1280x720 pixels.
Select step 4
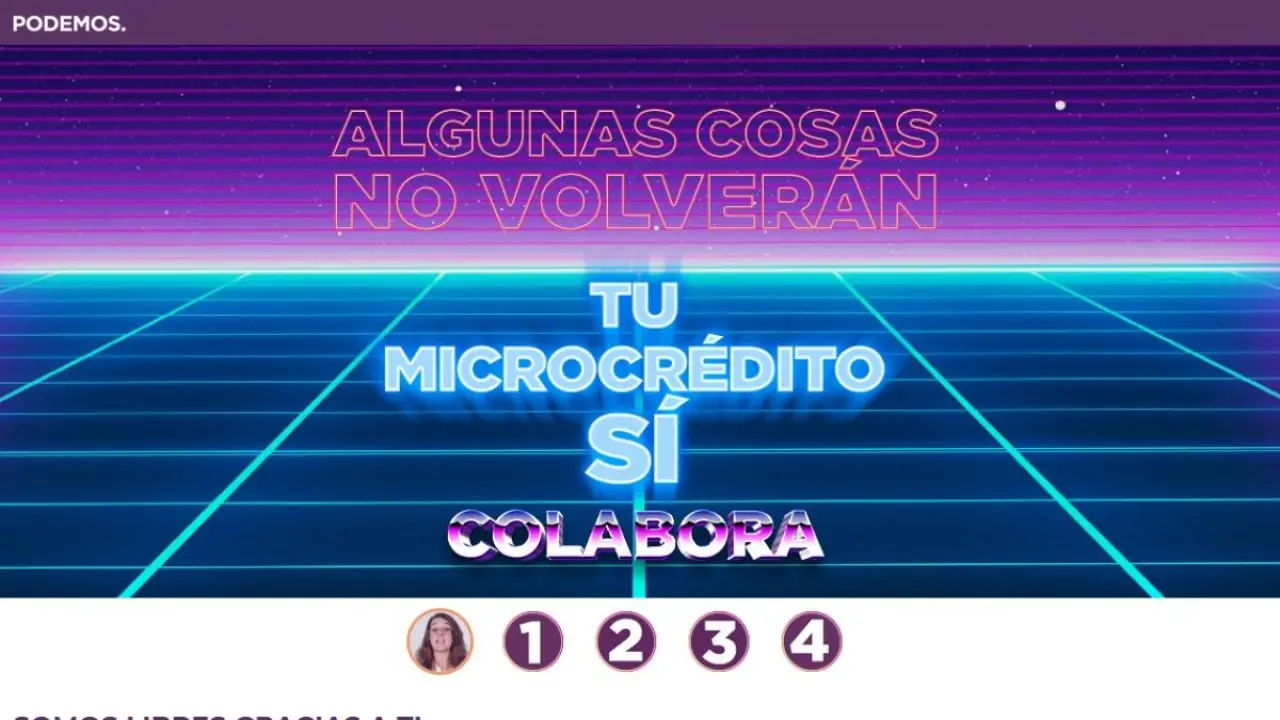[812, 641]
